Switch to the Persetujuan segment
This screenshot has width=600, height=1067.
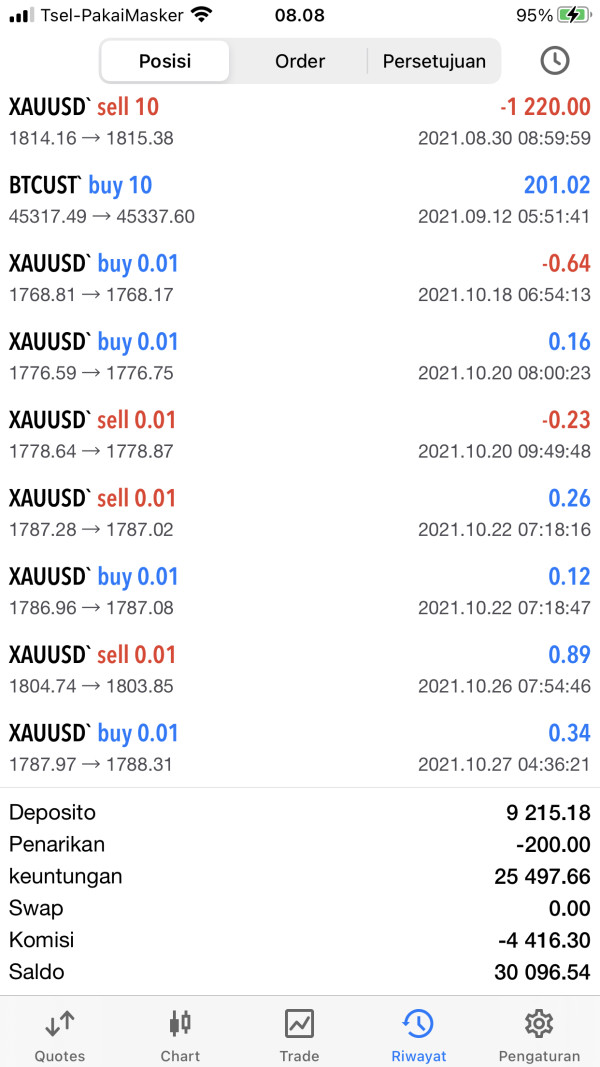pos(434,61)
